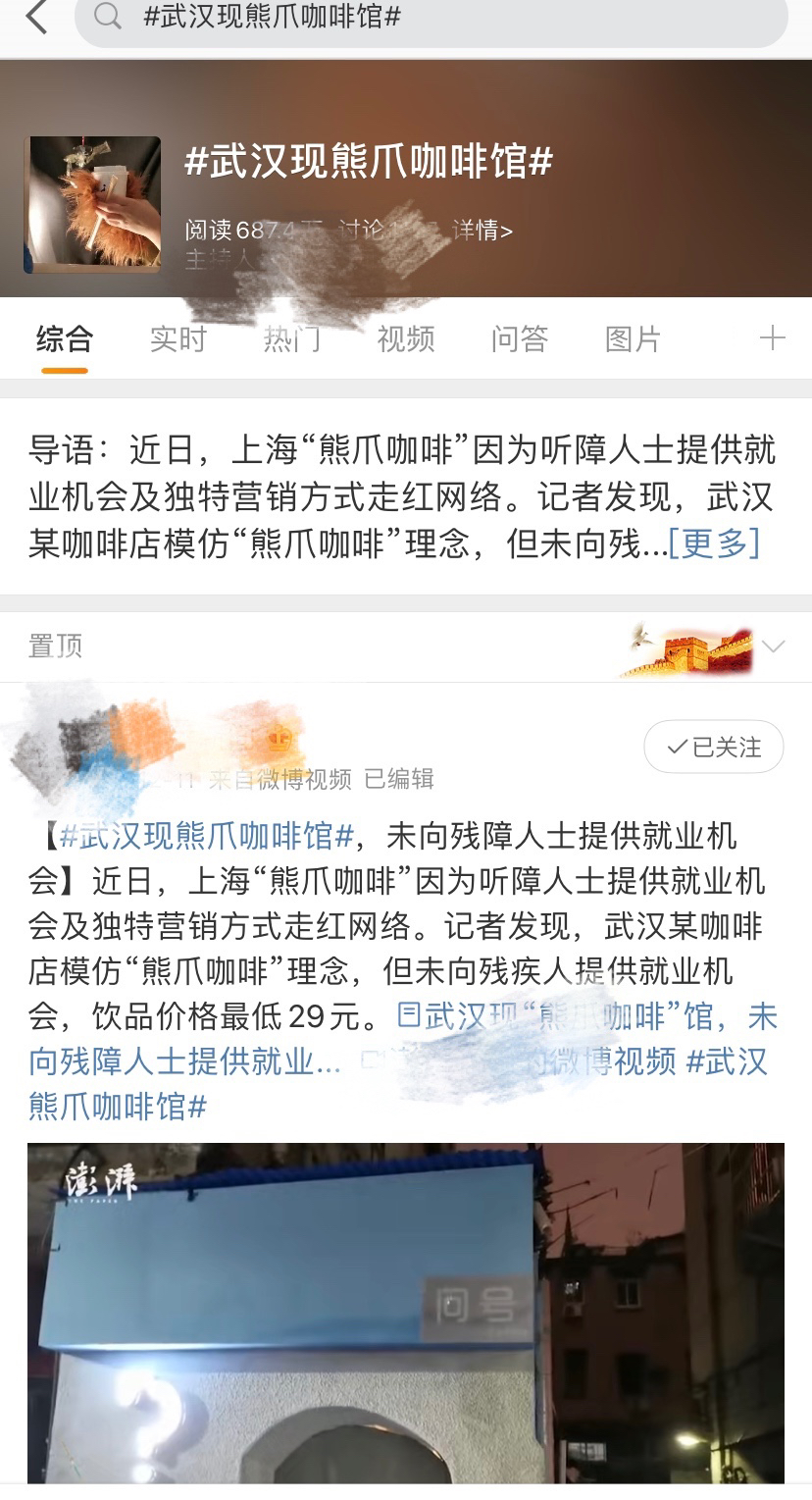Open the #武汉现熊爪咖啡馆# hashtag in post

(206, 836)
